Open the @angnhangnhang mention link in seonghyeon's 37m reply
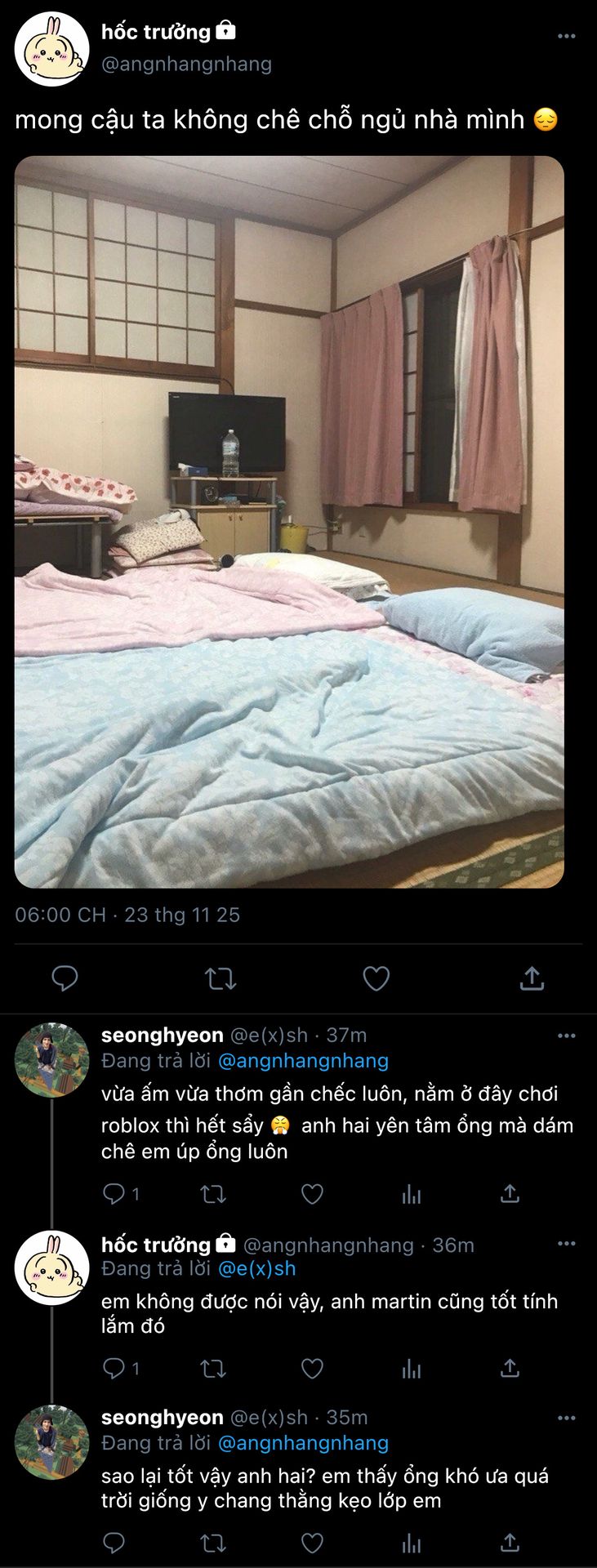The width and height of the screenshot is (597, 1568). click(x=302, y=1061)
